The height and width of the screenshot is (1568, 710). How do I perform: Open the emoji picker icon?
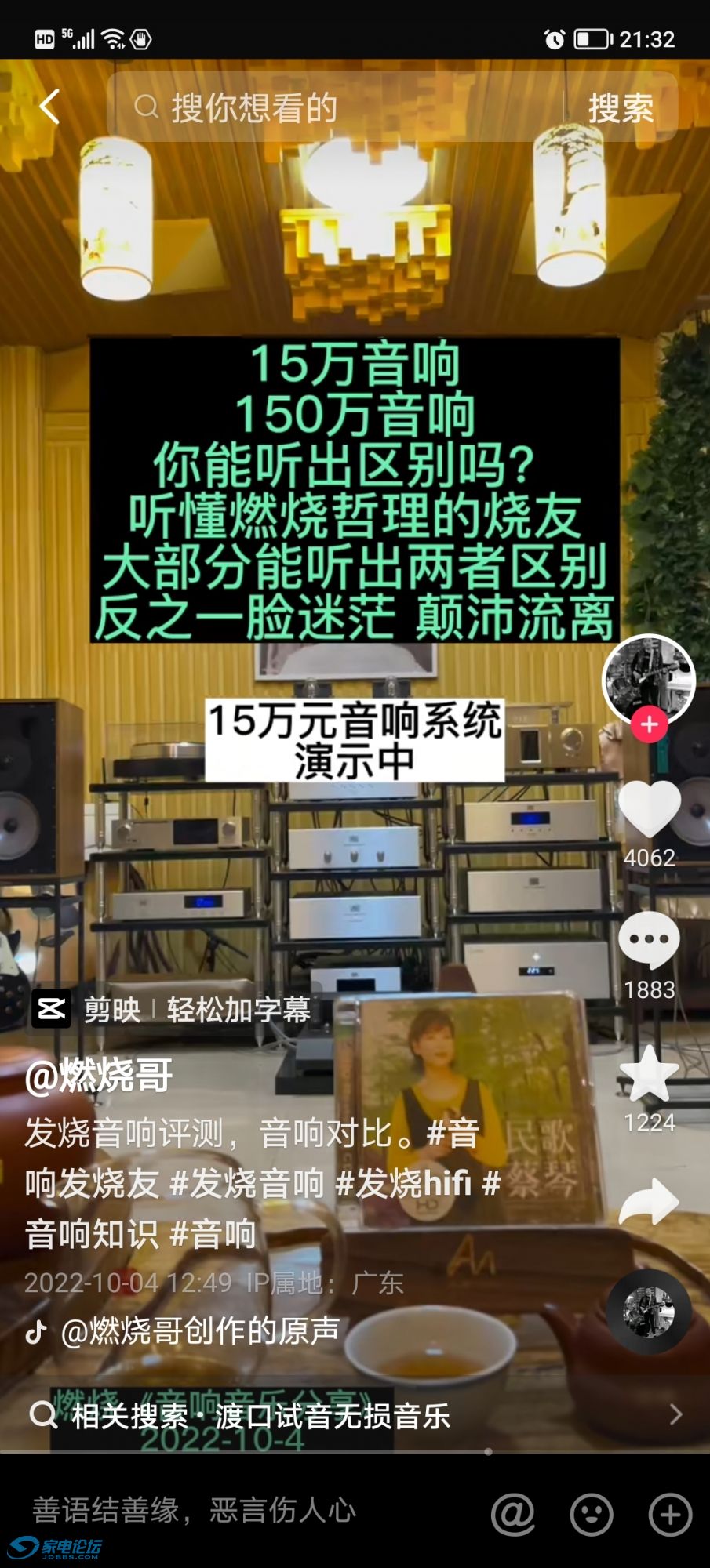click(592, 1514)
